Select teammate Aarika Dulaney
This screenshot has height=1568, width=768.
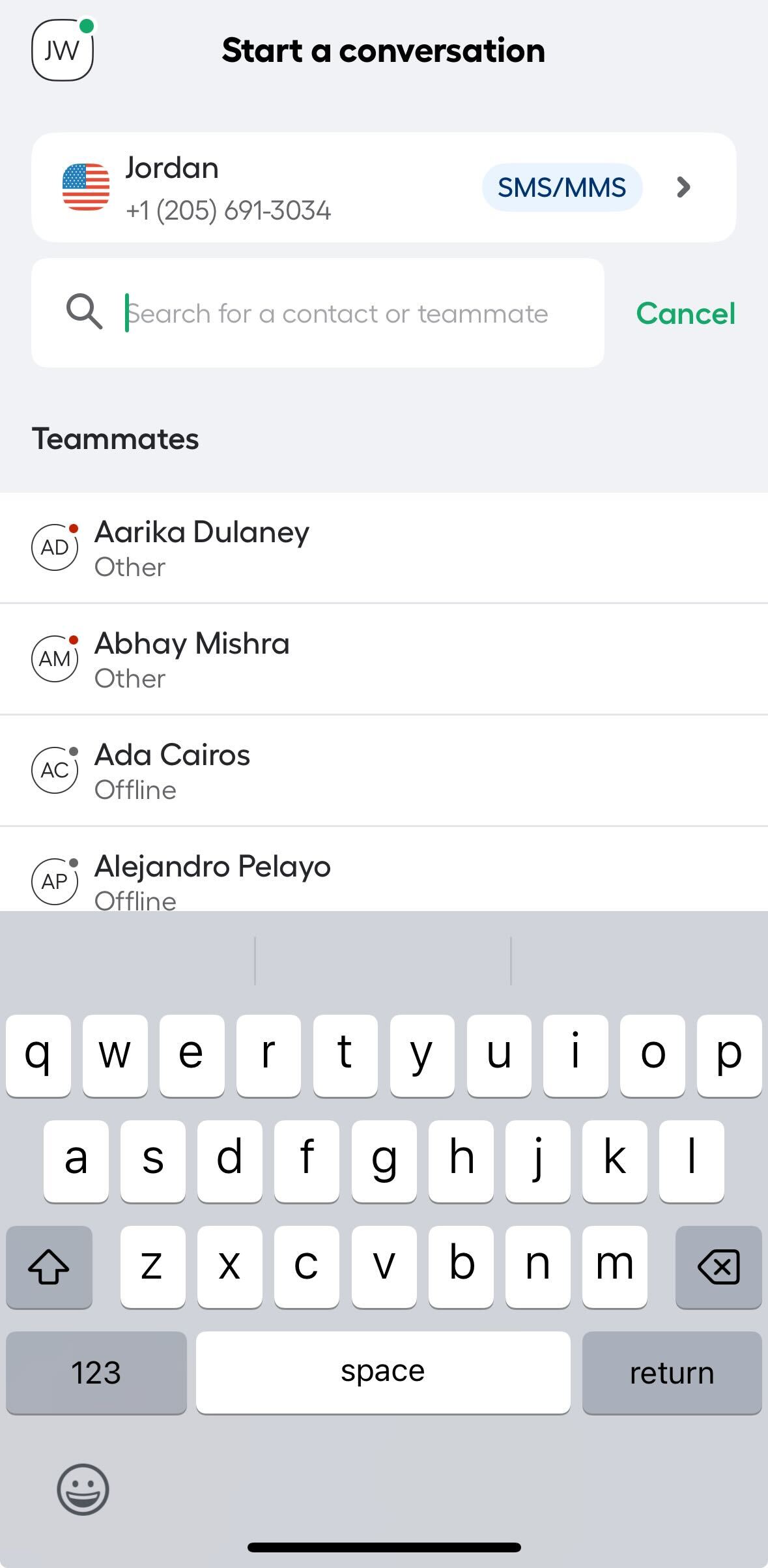[x=383, y=547]
